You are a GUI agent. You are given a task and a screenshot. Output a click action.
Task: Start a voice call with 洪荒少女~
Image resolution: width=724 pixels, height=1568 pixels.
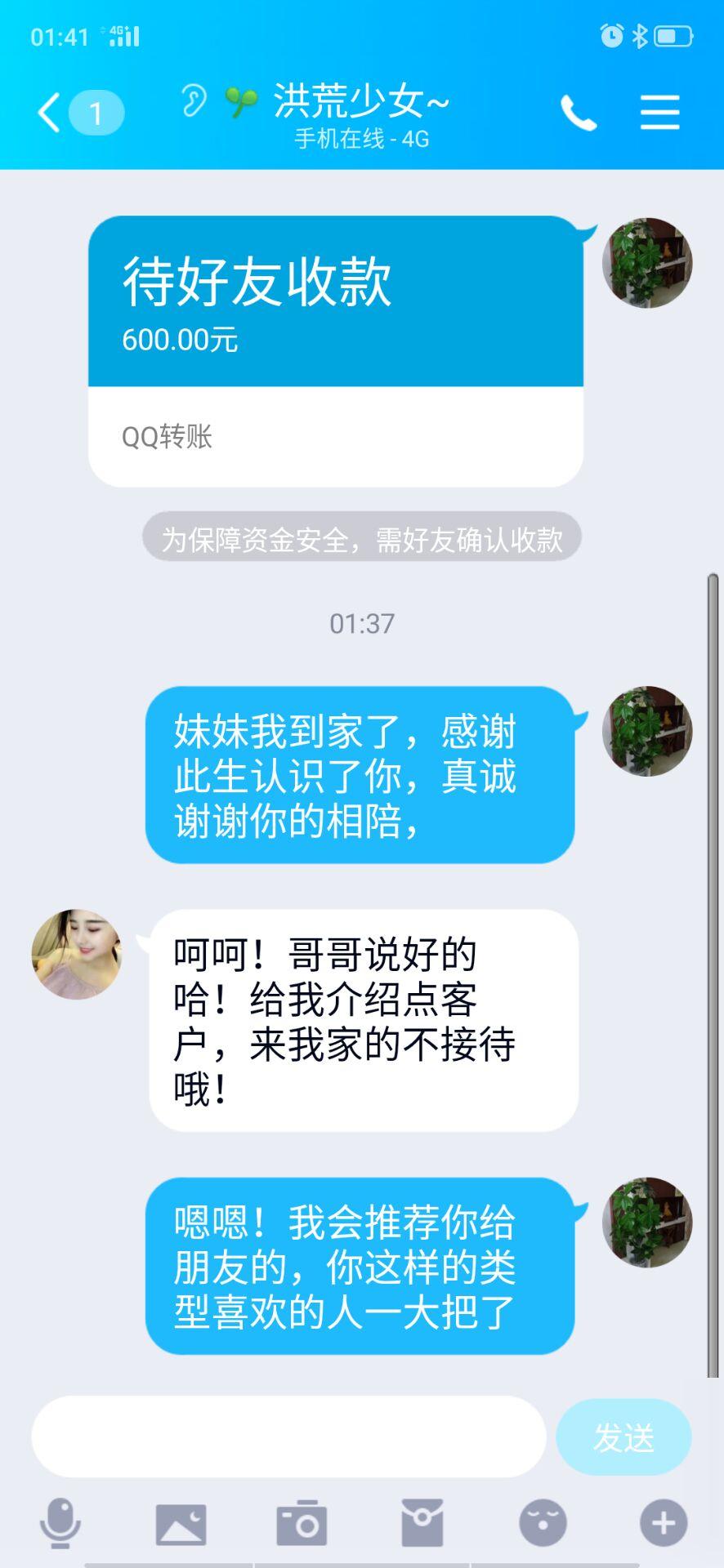(x=579, y=113)
